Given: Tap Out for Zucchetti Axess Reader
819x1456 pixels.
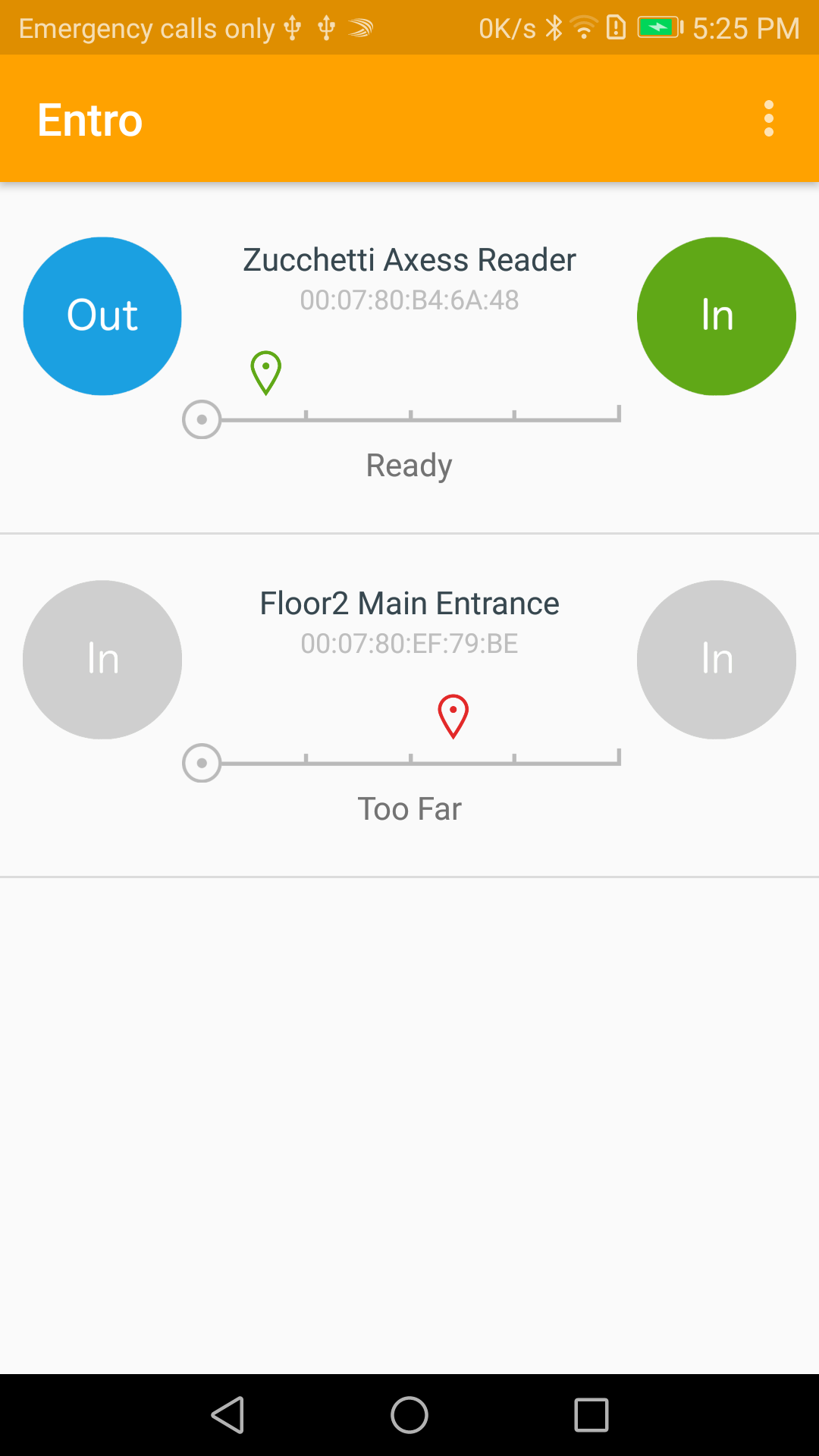Looking at the screenshot, I should click(102, 316).
